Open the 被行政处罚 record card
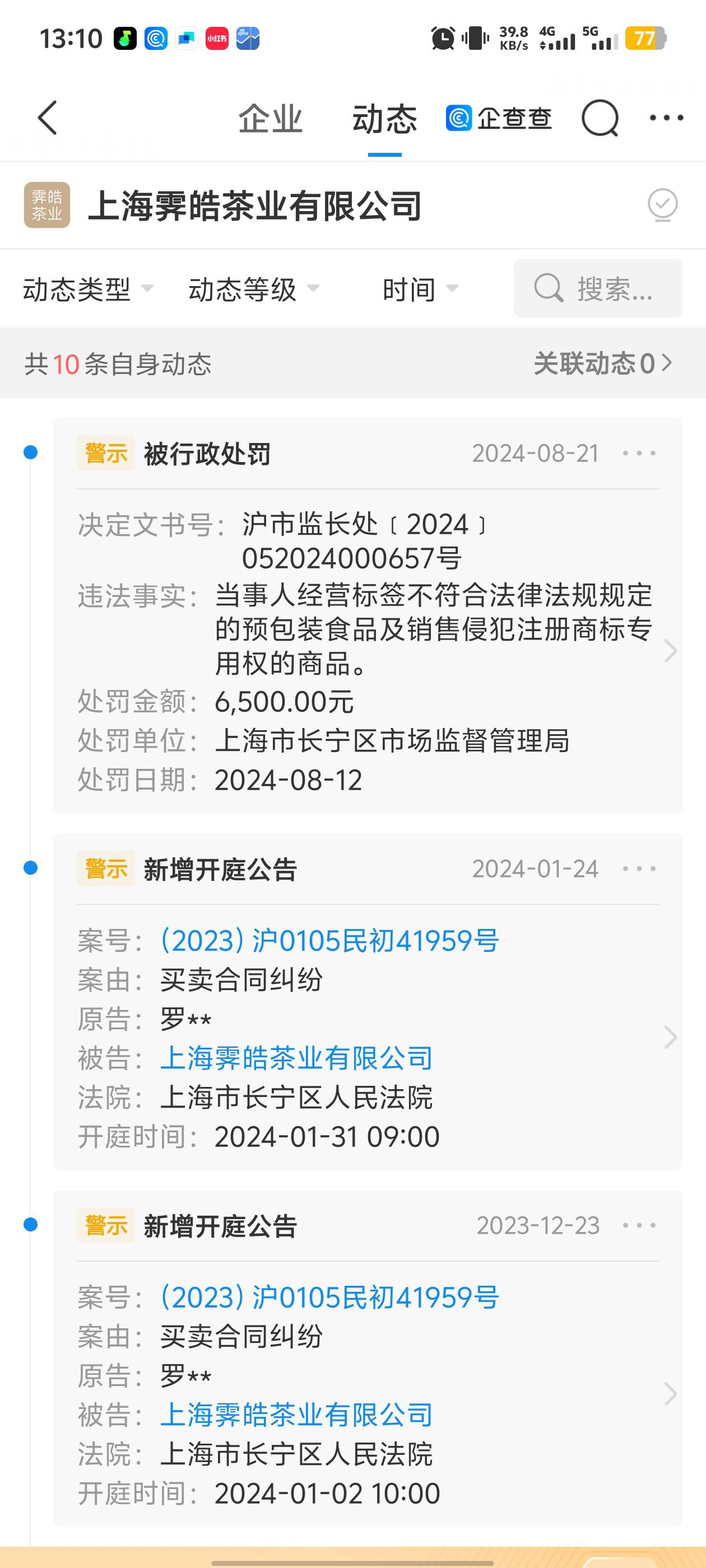Screen dimensions: 706x1568 368,615
